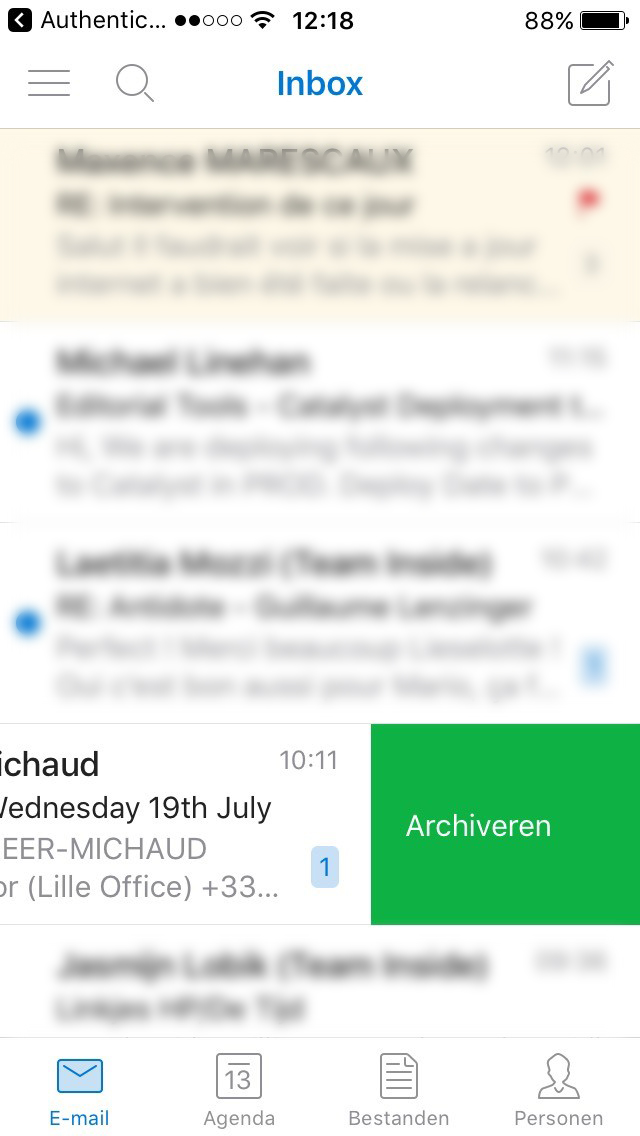Switch to the E-mail tab
The height and width of the screenshot is (1136, 640).
pyautogui.click(x=80, y=1088)
